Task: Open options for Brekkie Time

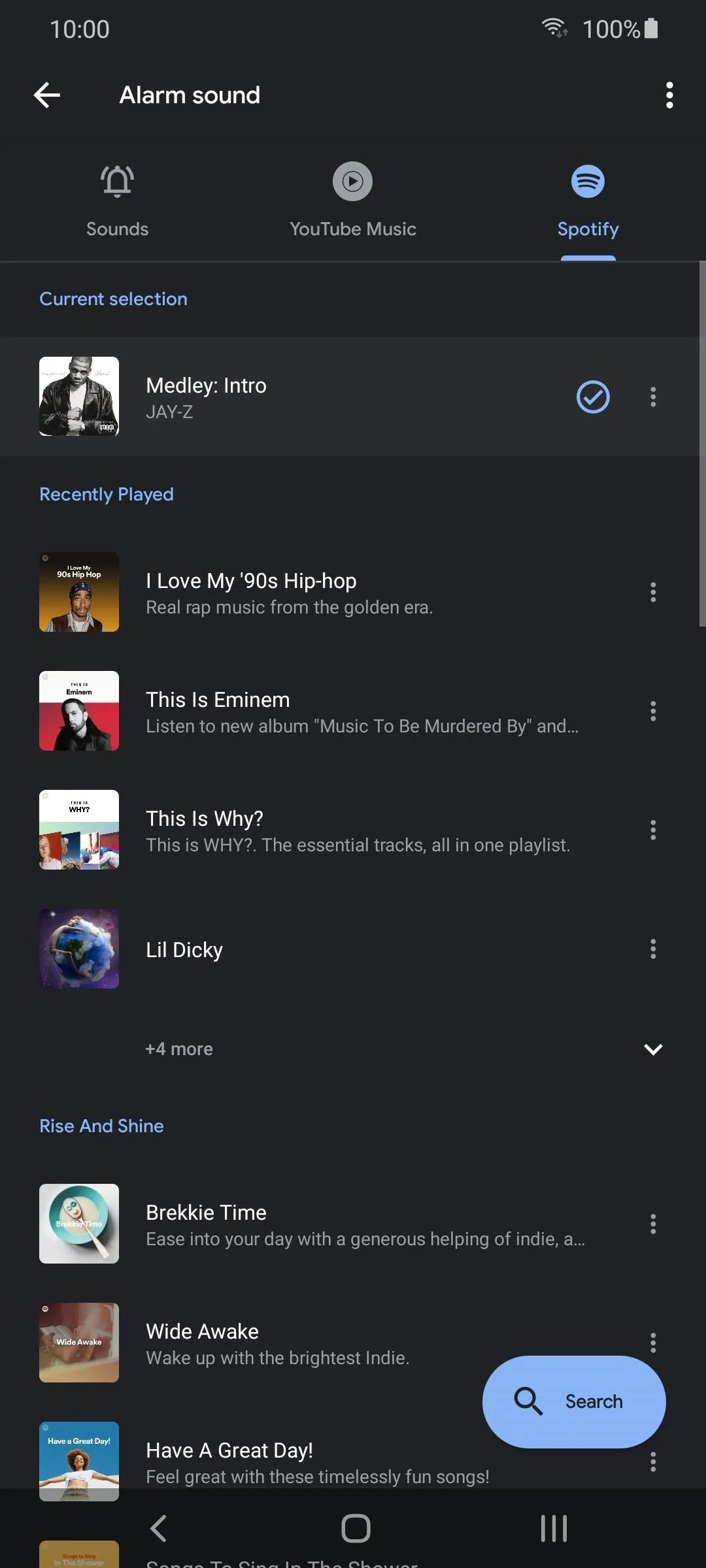Action: click(x=652, y=1224)
